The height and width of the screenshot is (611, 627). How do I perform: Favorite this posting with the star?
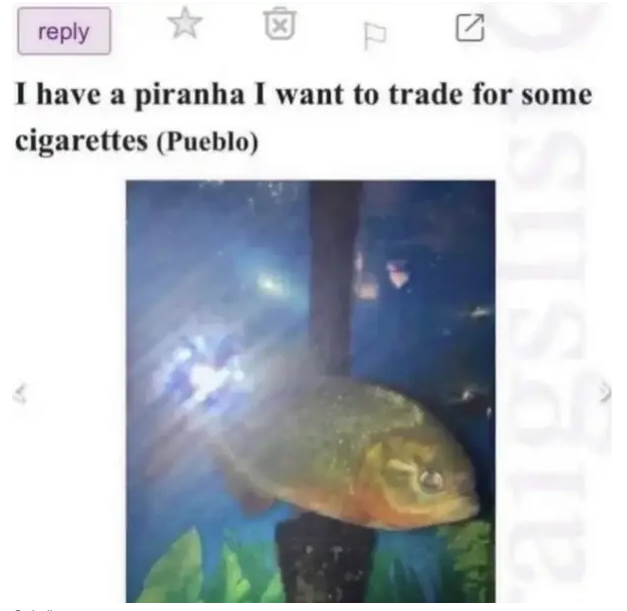pos(185,25)
